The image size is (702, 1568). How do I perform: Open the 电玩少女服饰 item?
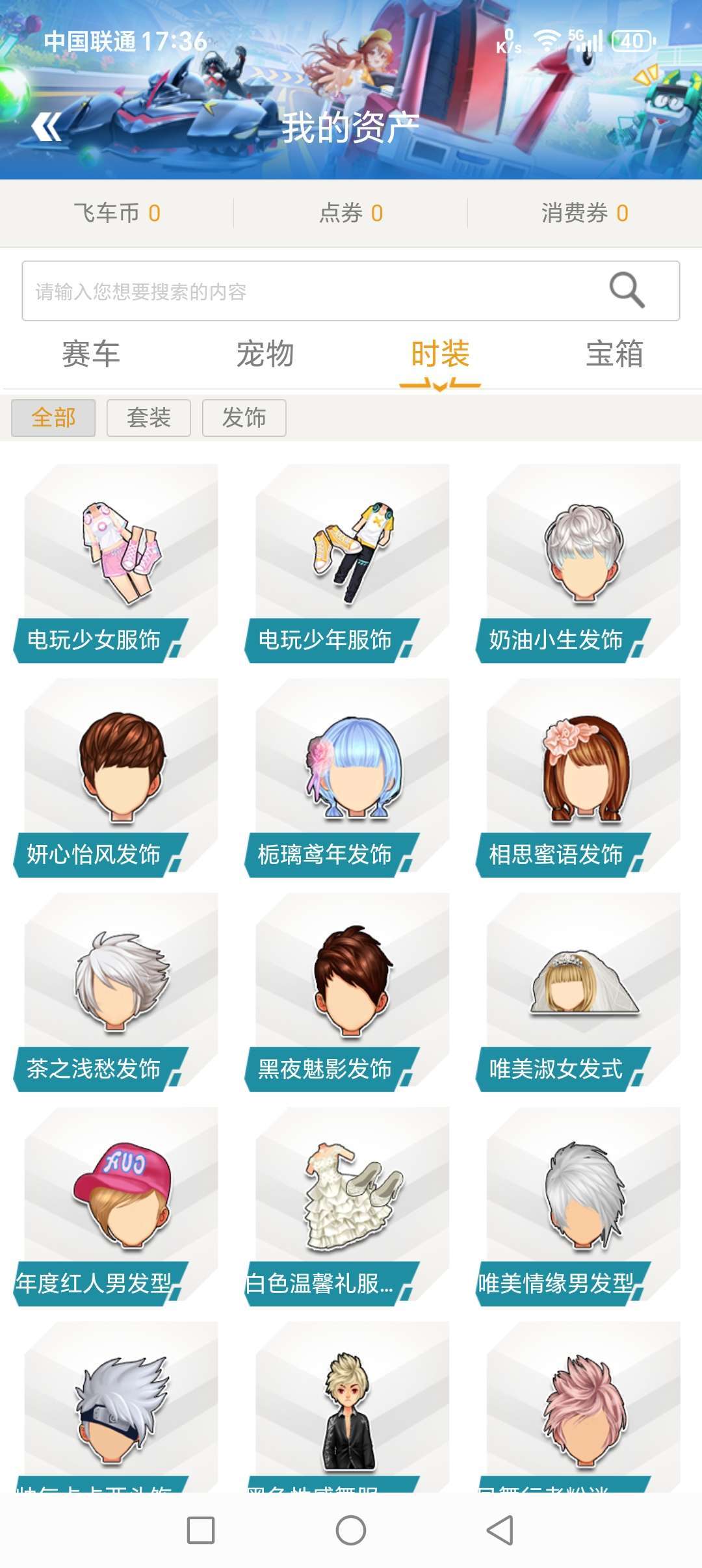pos(116,564)
